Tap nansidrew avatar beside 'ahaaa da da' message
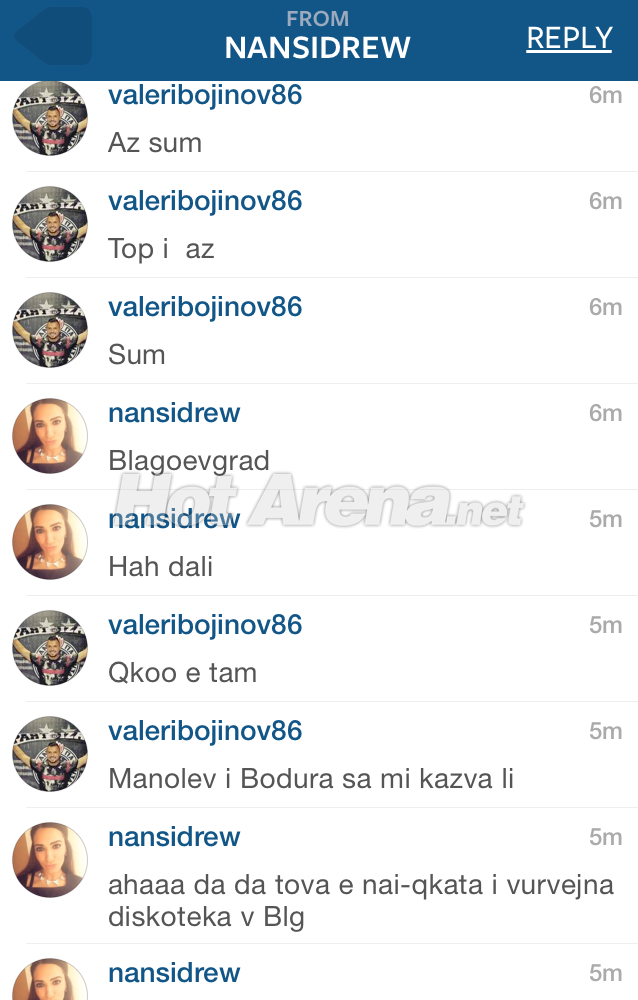 click(50, 860)
